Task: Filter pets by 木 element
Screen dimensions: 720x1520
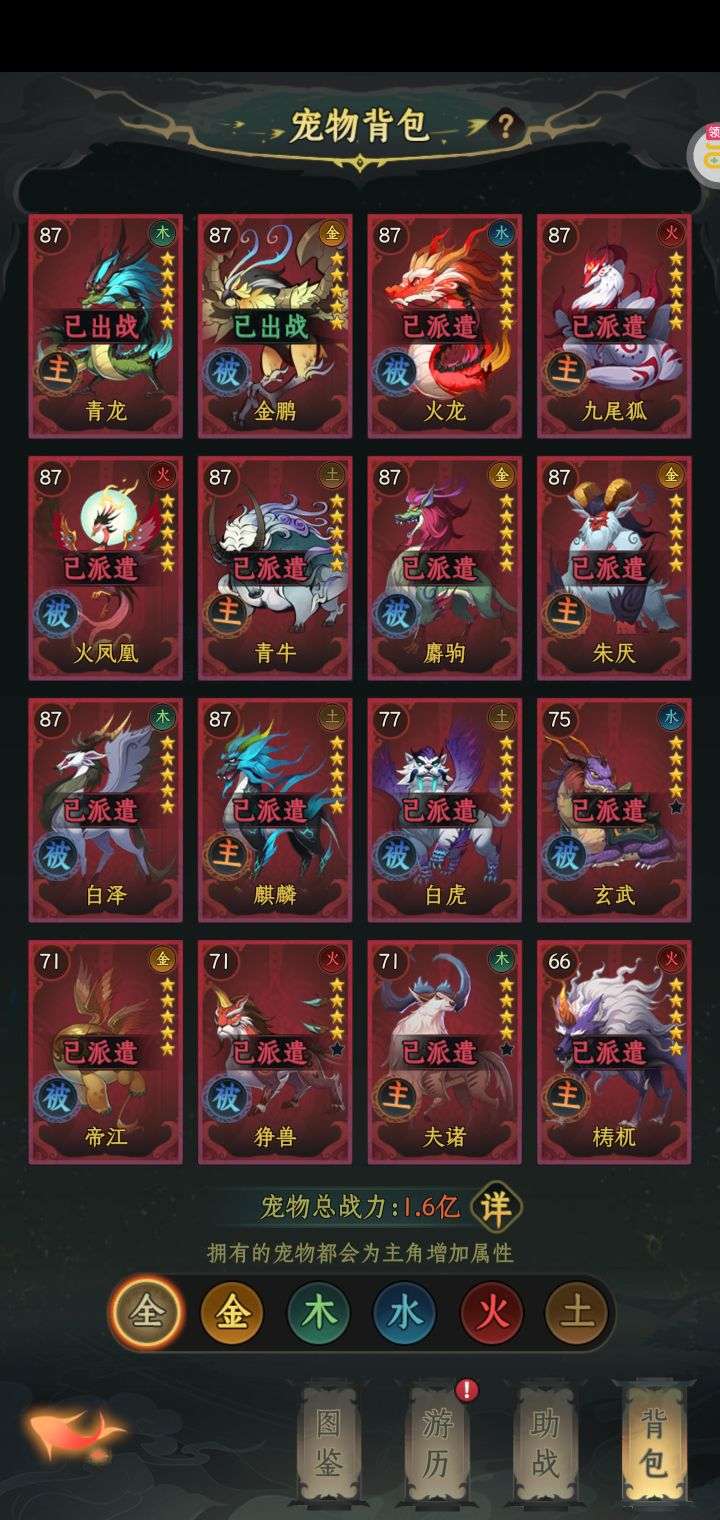Action: 318,1312
